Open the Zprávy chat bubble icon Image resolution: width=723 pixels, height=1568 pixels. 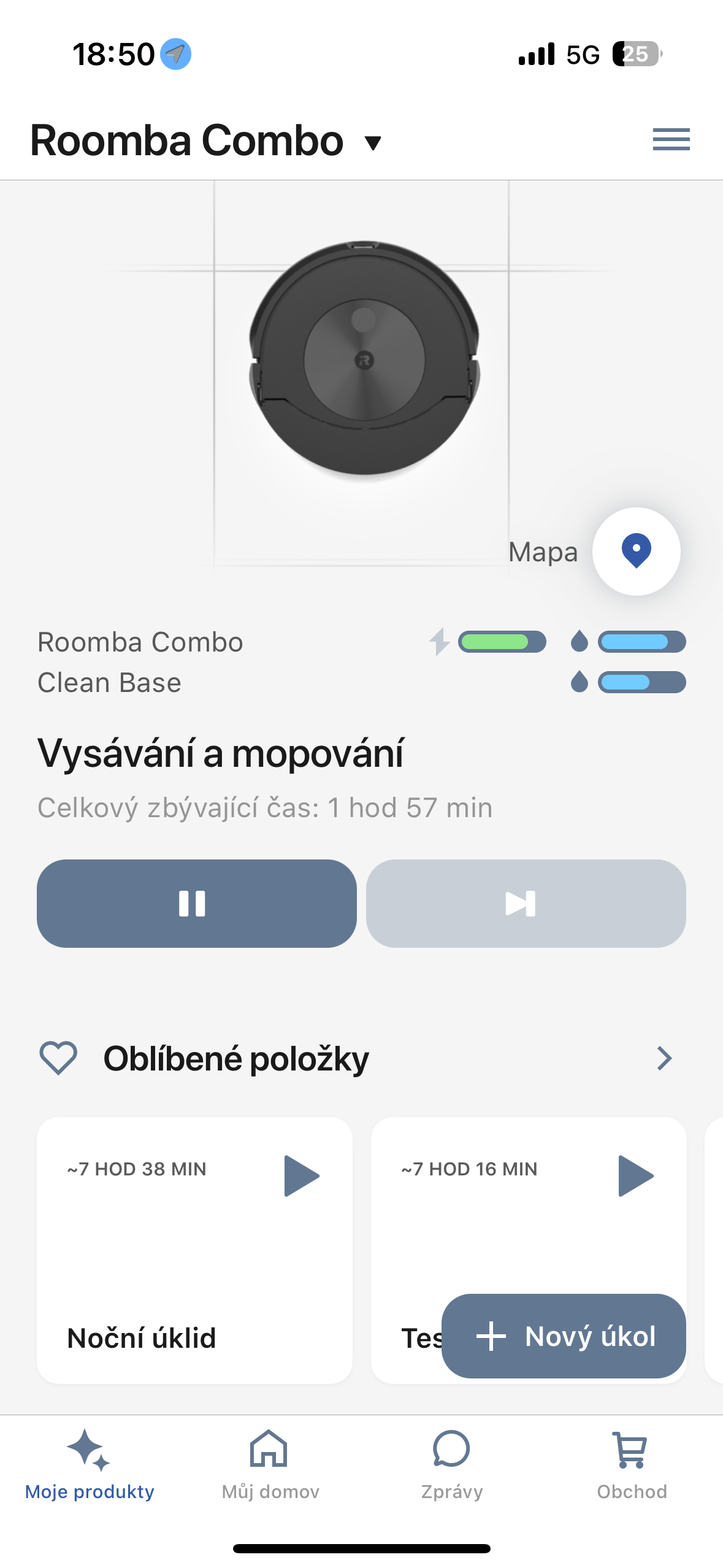click(x=451, y=1451)
